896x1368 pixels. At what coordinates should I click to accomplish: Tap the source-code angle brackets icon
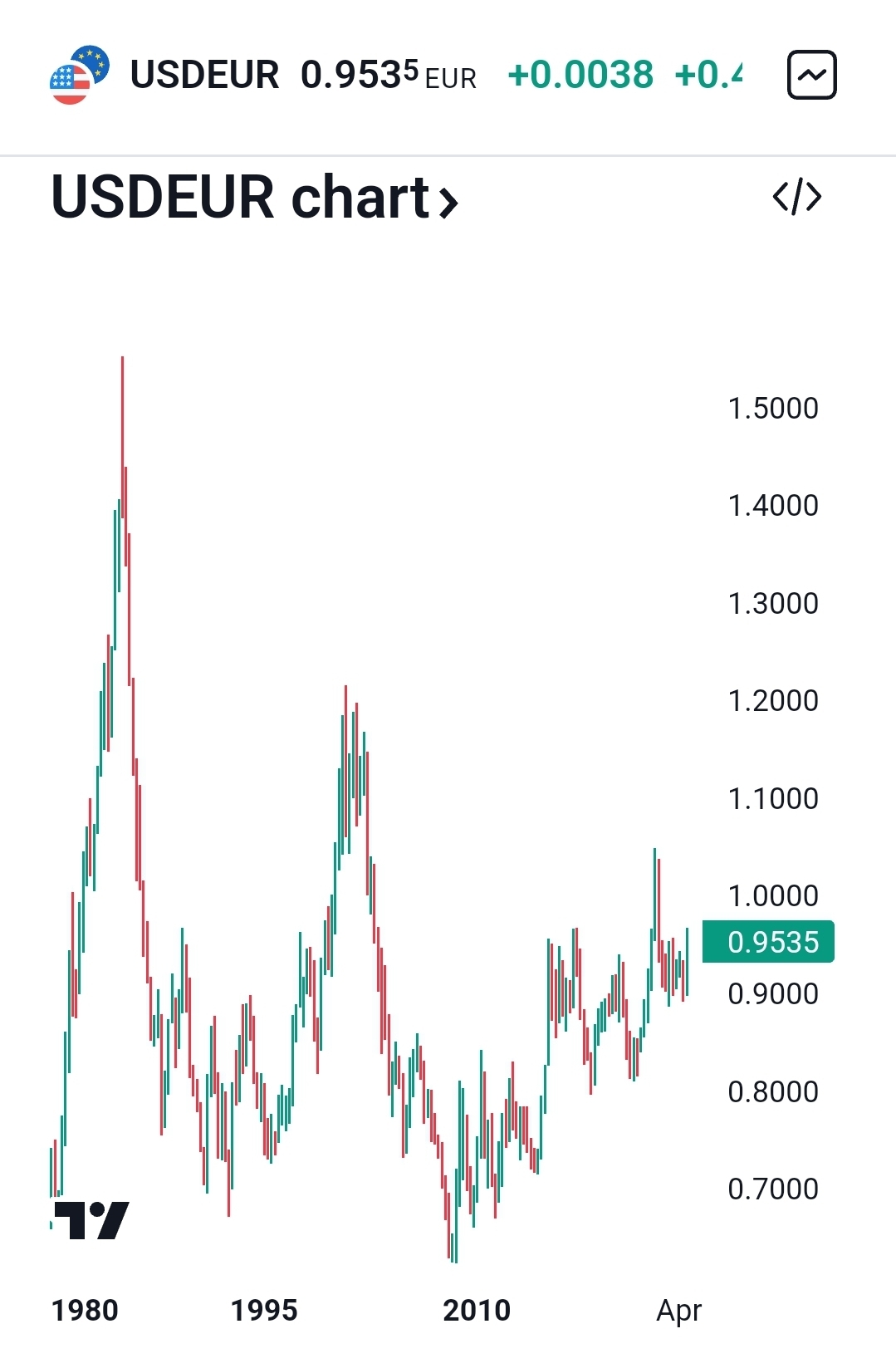click(x=796, y=197)
